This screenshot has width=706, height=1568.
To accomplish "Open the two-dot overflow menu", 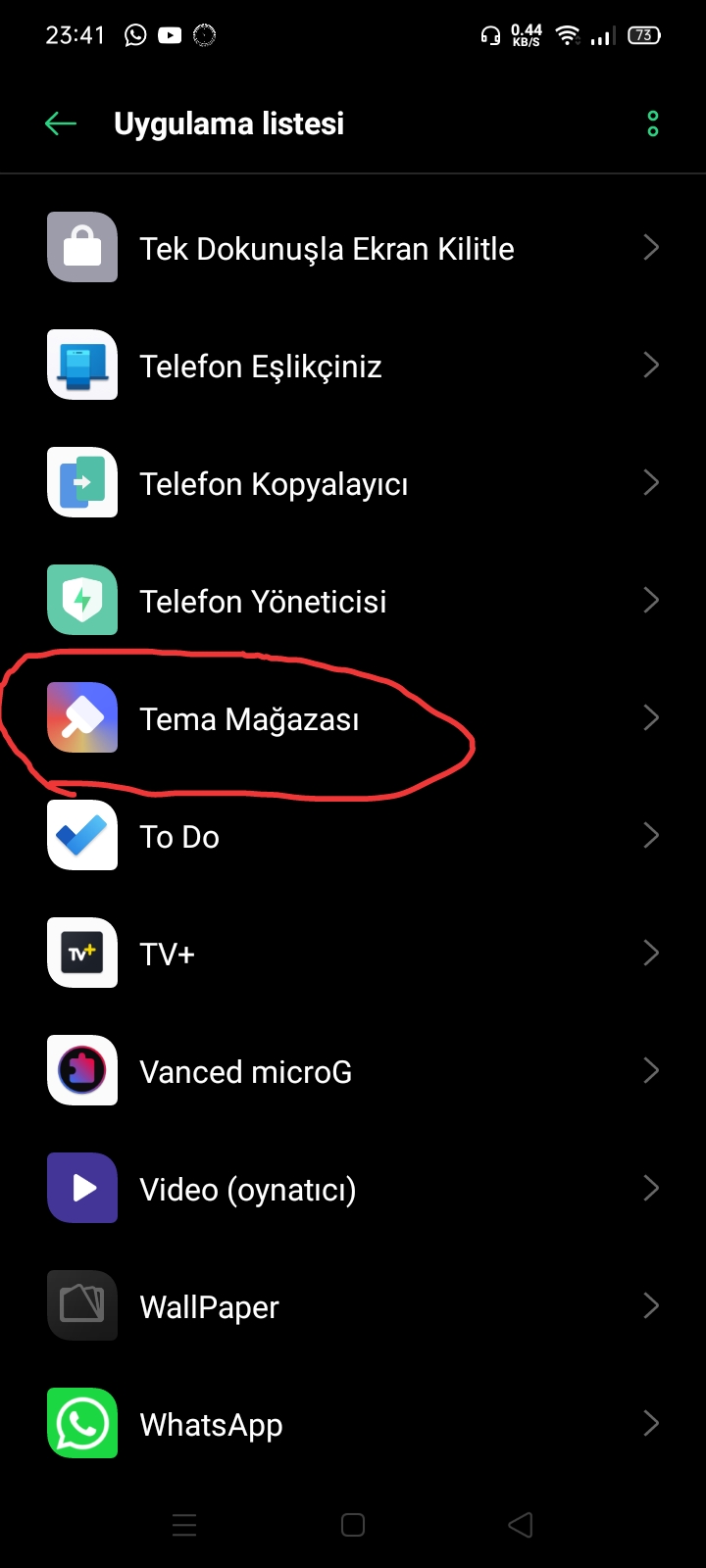I will (x=653, y=123).
